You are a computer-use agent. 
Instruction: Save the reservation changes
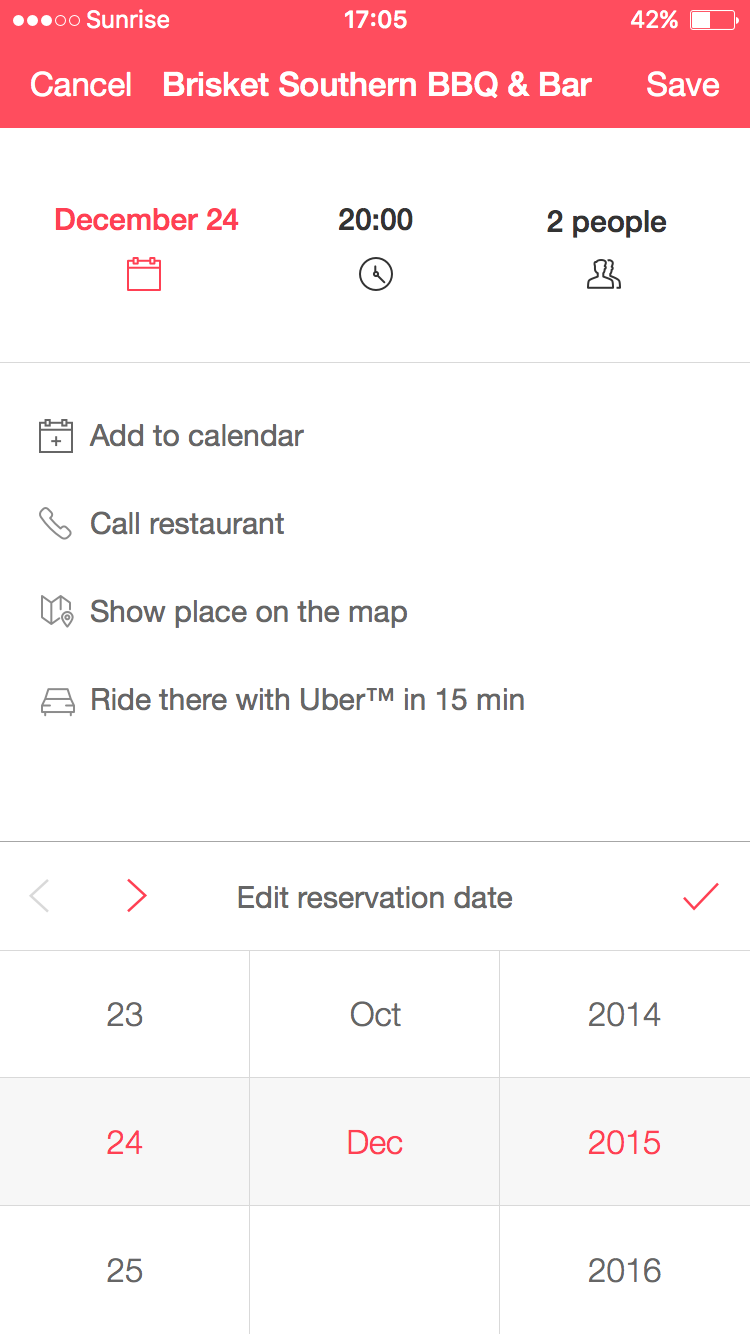pos(683,85)
